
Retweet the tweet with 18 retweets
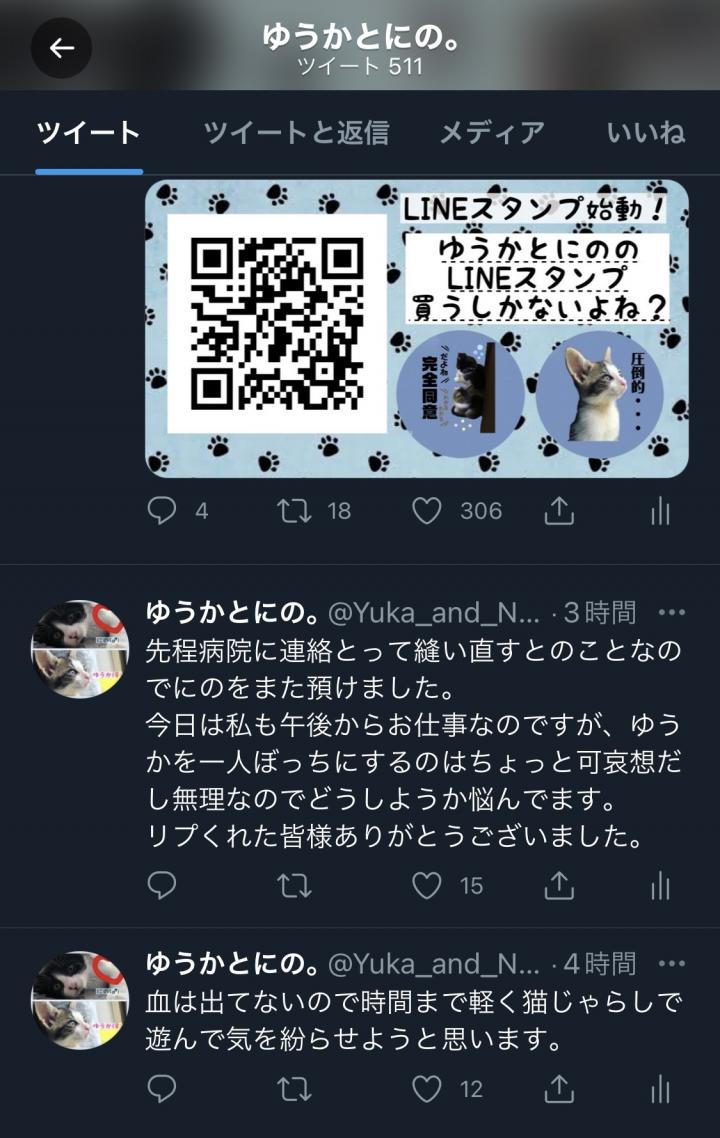294,511
